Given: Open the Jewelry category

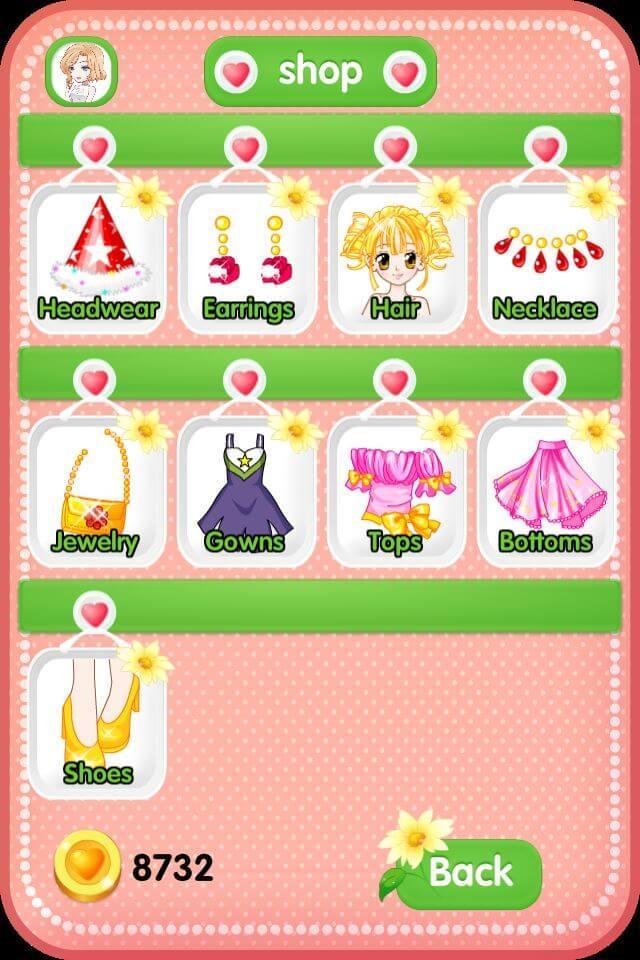Looking at the screenshot, I should click(x=96, y=492).
